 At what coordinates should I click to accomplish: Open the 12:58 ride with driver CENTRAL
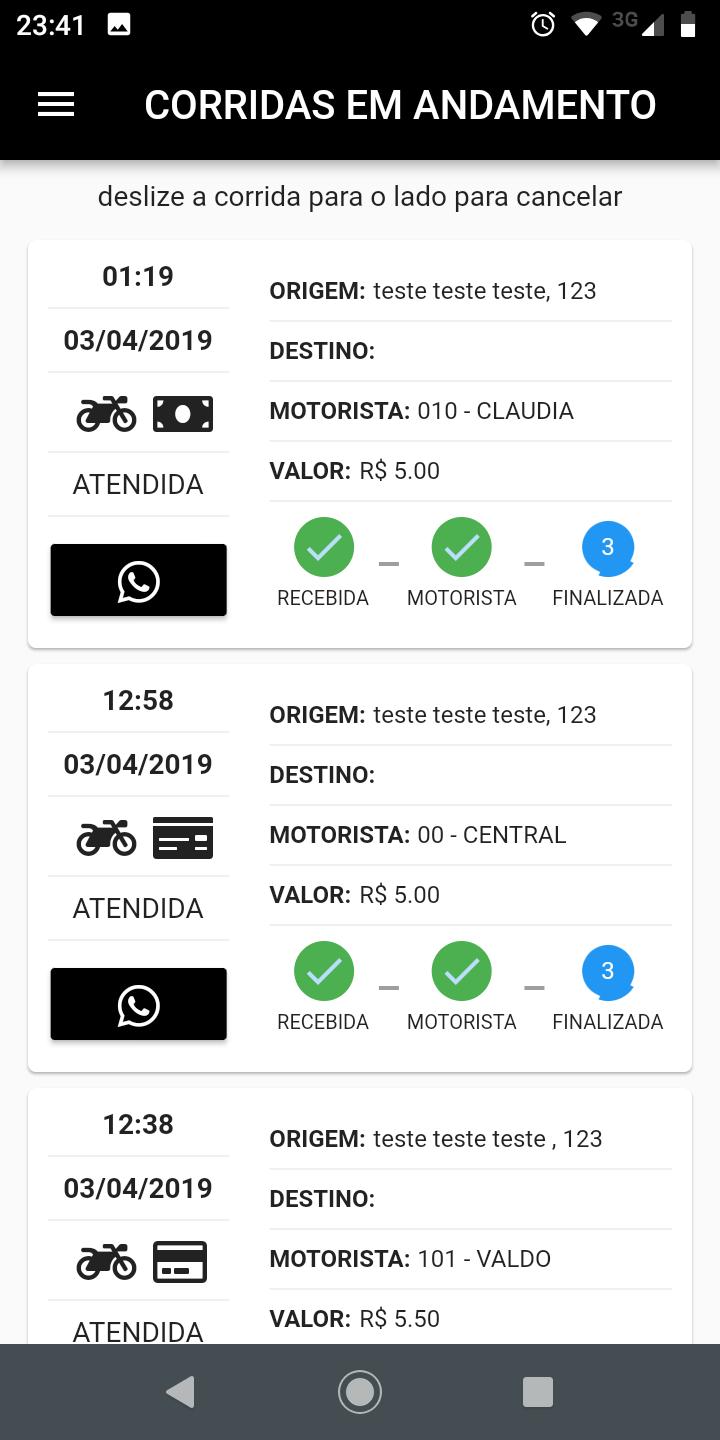pos(470,835)
